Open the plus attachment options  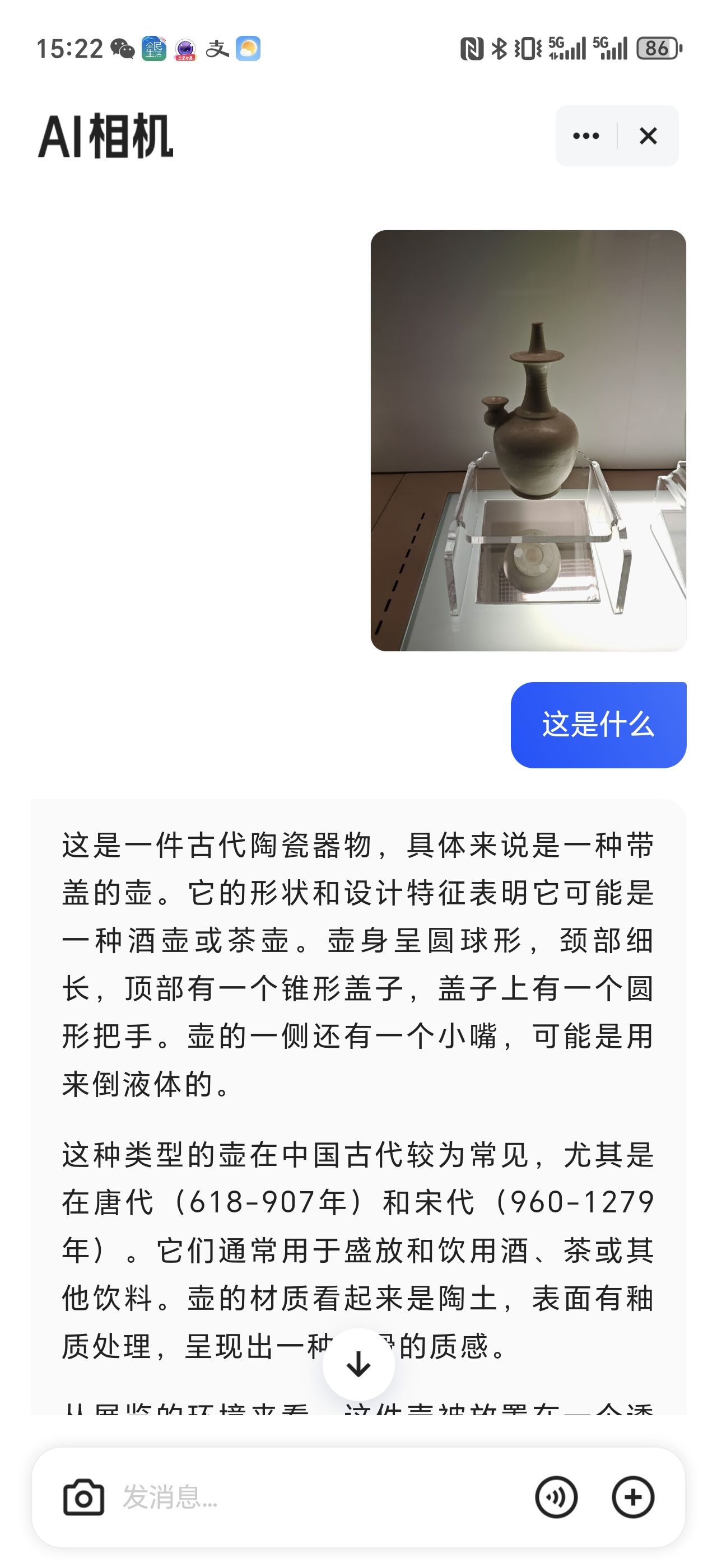pos(633,1497)
